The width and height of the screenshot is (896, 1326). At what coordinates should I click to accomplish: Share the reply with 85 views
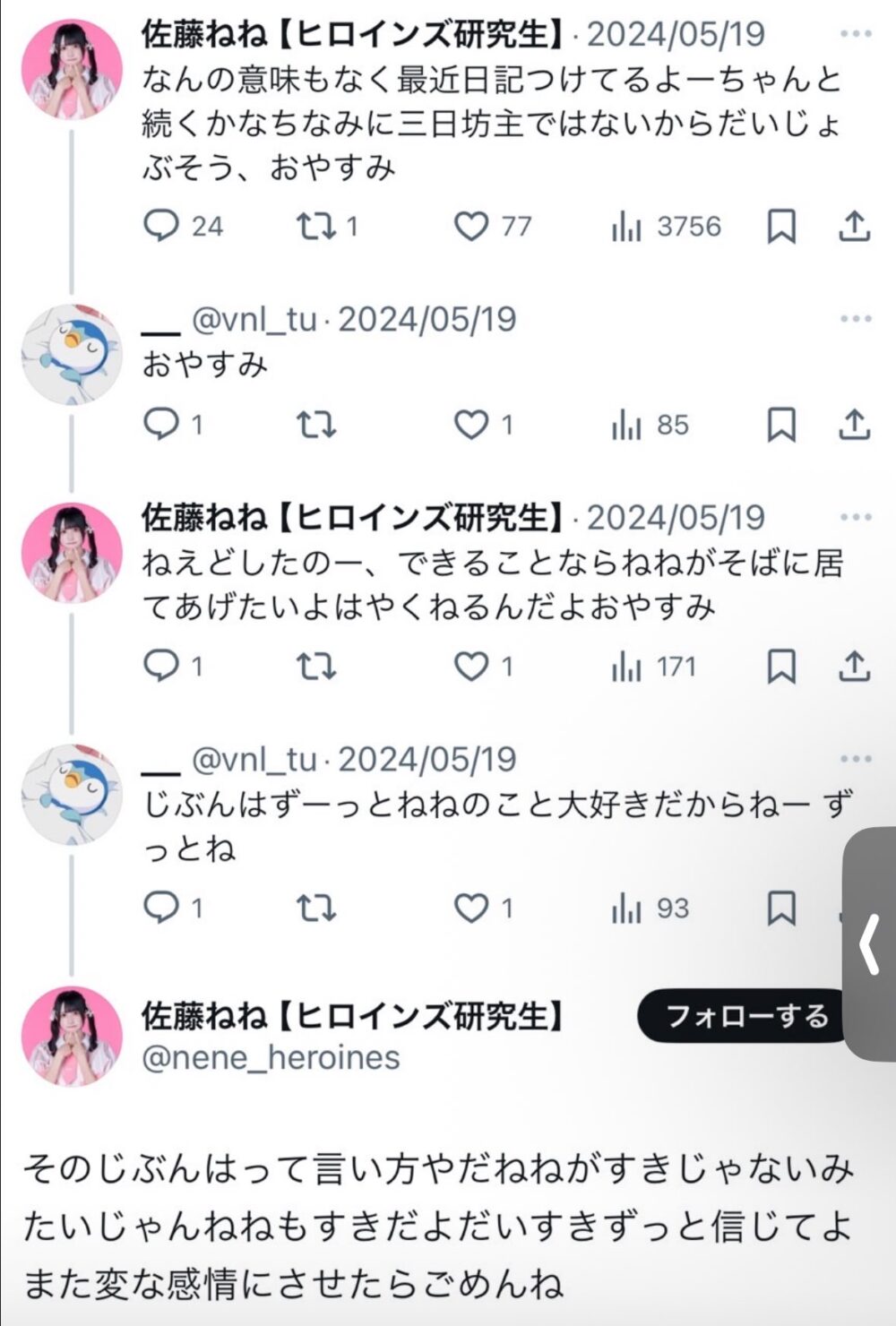tap(854, 424)
